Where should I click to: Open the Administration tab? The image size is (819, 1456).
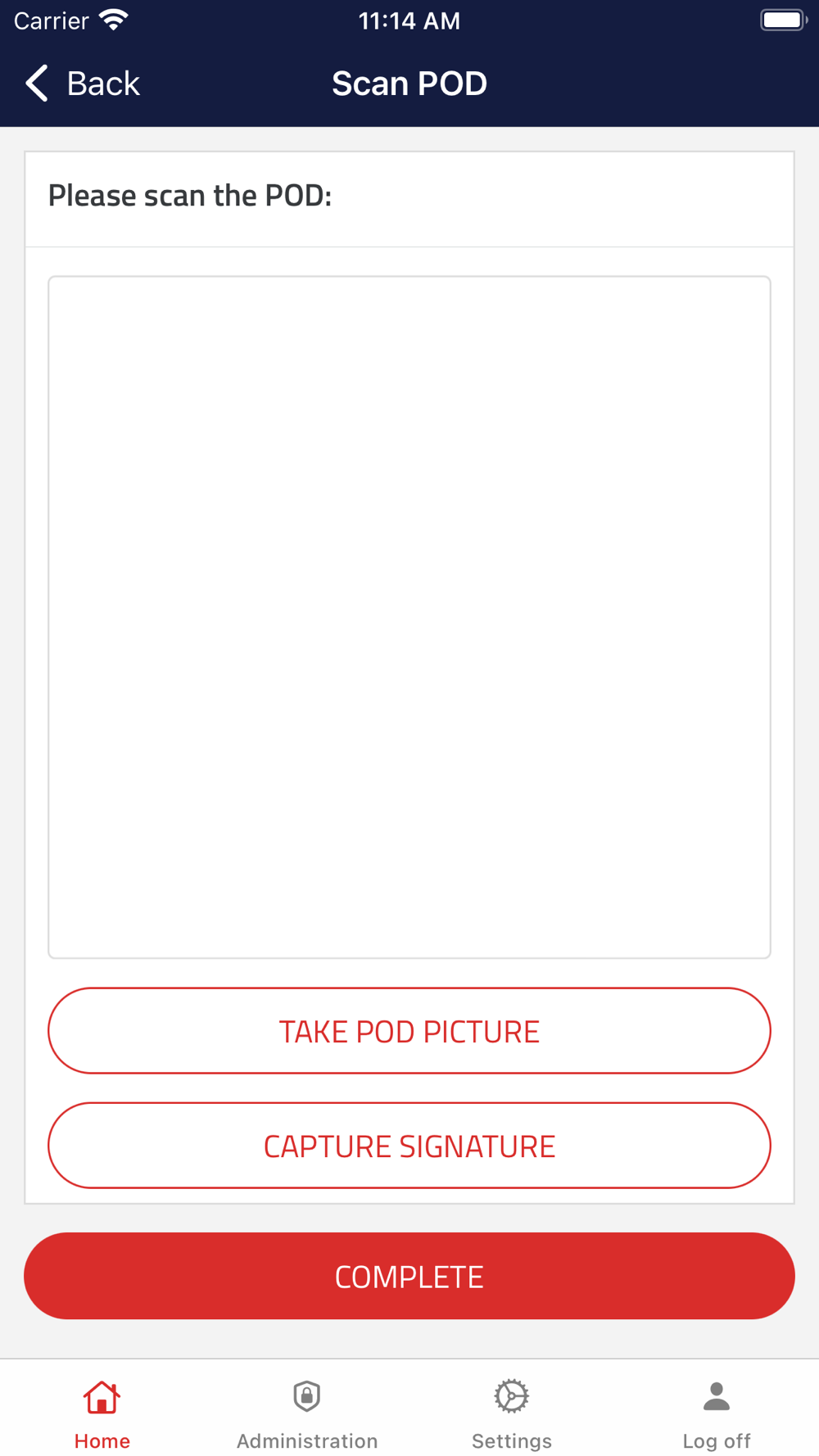(307, 1414)
